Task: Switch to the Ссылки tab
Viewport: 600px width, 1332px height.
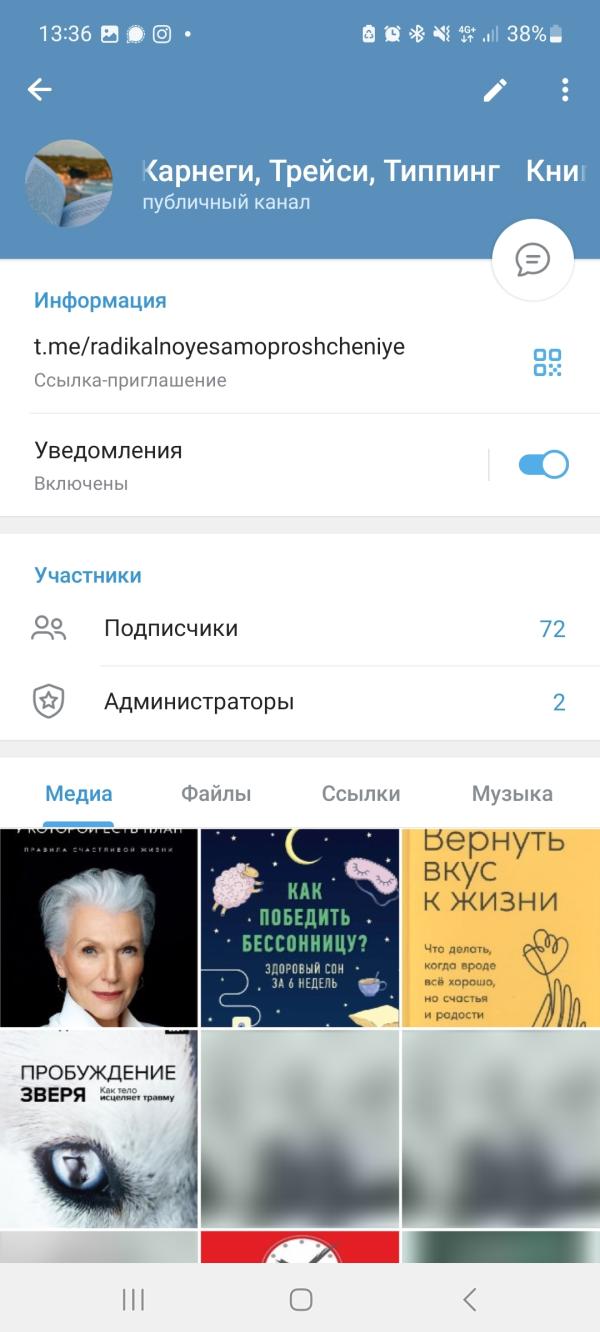Action: (361, 794)
